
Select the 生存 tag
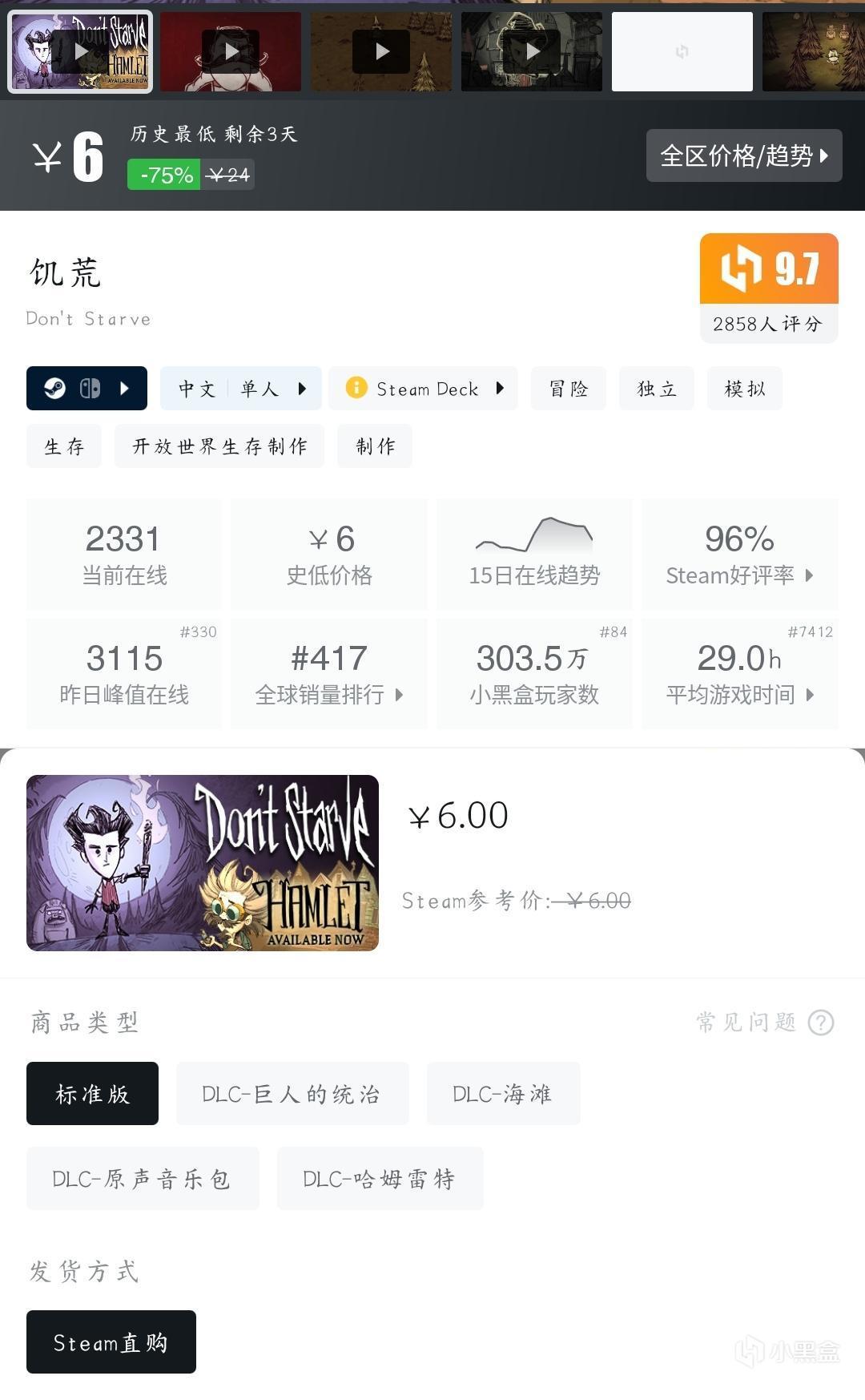click(64, 446)
